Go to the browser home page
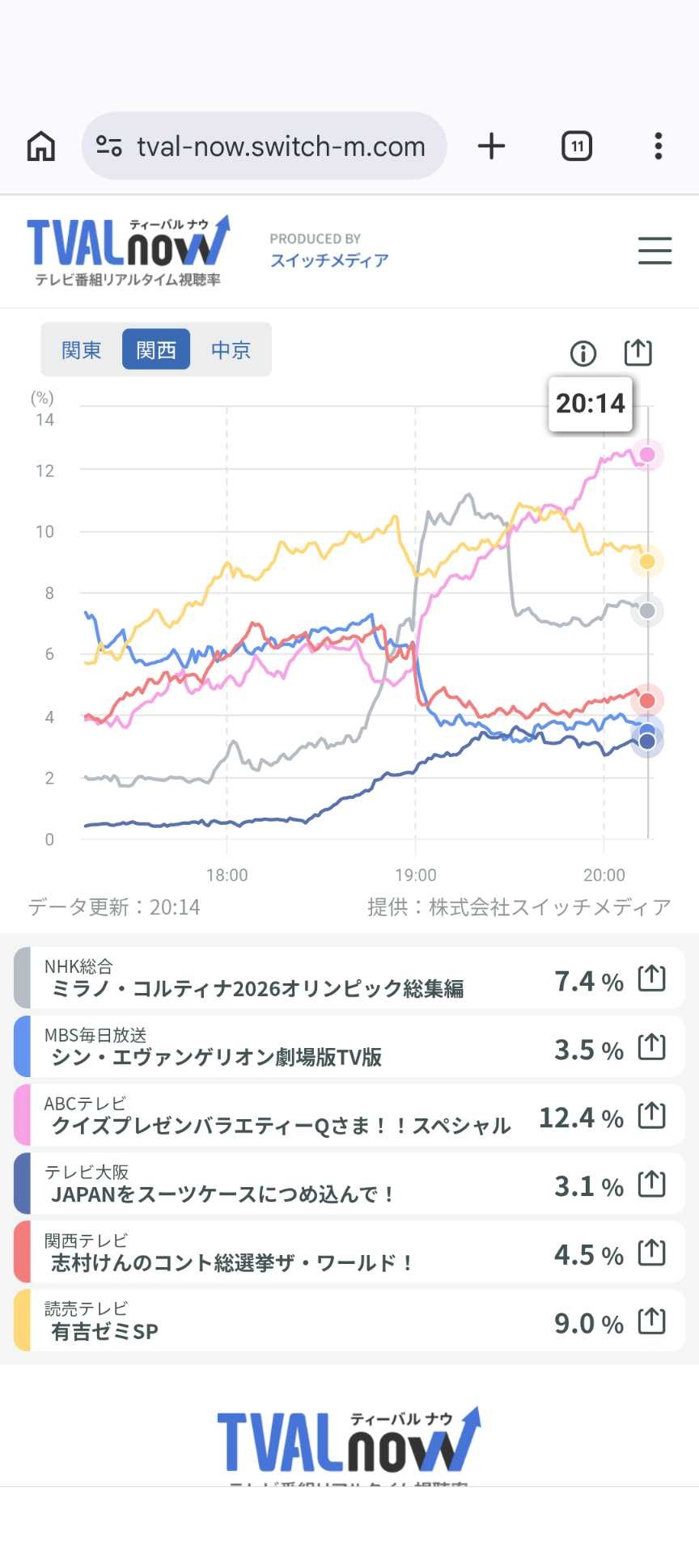The height and width of the screenshot is (1568, 699). [x=41, y=146]
